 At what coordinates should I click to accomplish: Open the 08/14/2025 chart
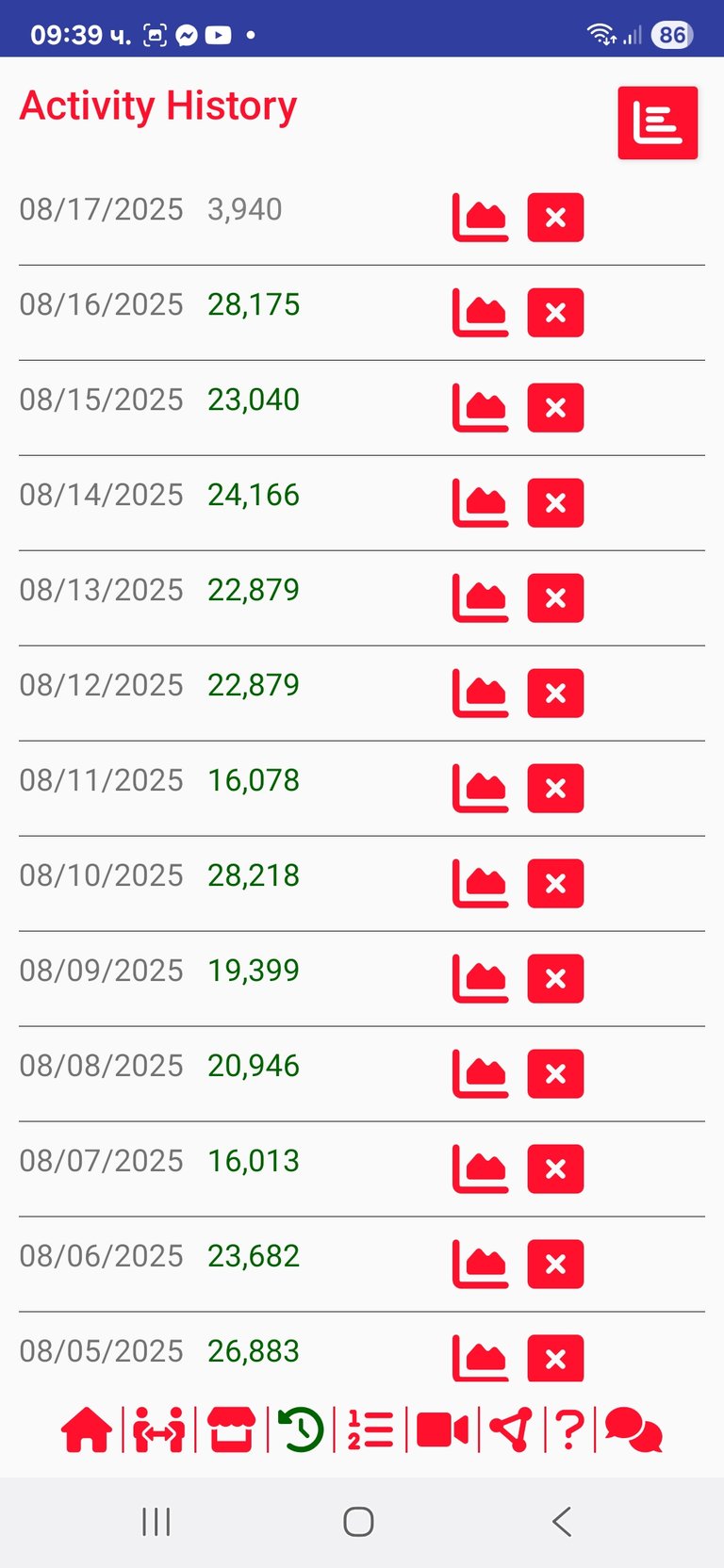481,503
